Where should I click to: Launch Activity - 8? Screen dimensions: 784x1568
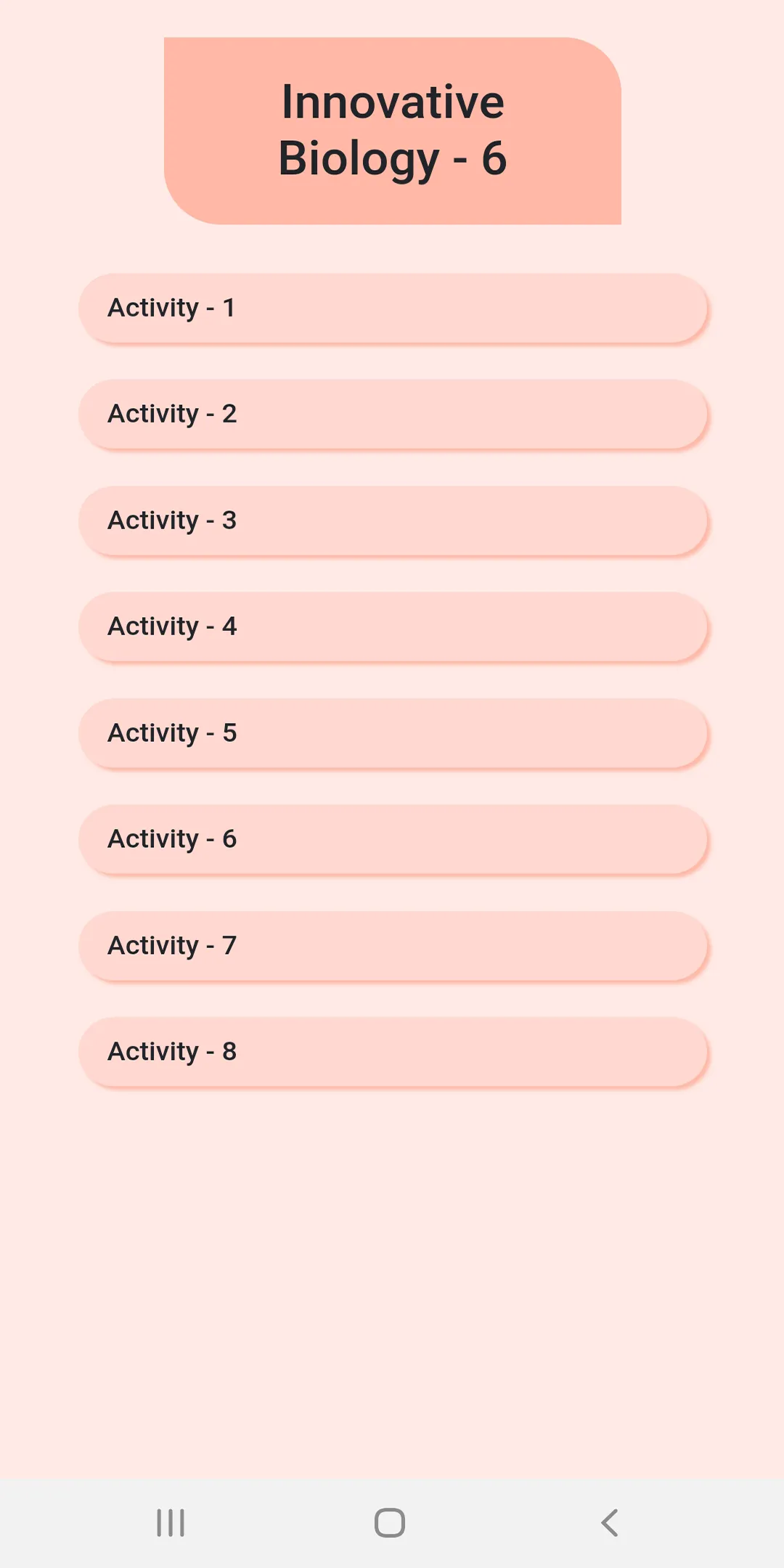[392, 1052]
